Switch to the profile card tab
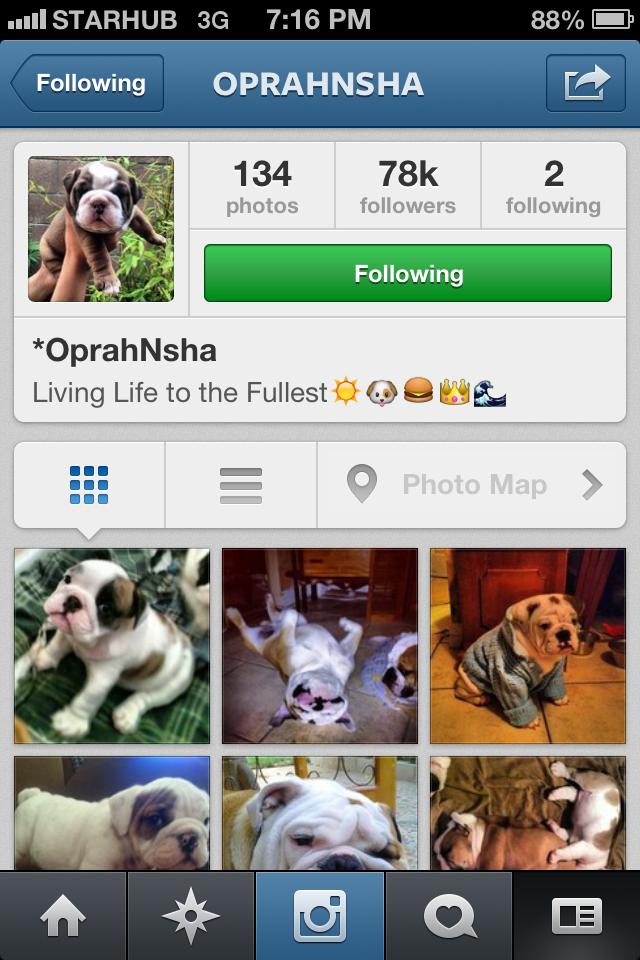Image resolution: width=640 pixels, height=960 pixels. click(x=576, y=916)
